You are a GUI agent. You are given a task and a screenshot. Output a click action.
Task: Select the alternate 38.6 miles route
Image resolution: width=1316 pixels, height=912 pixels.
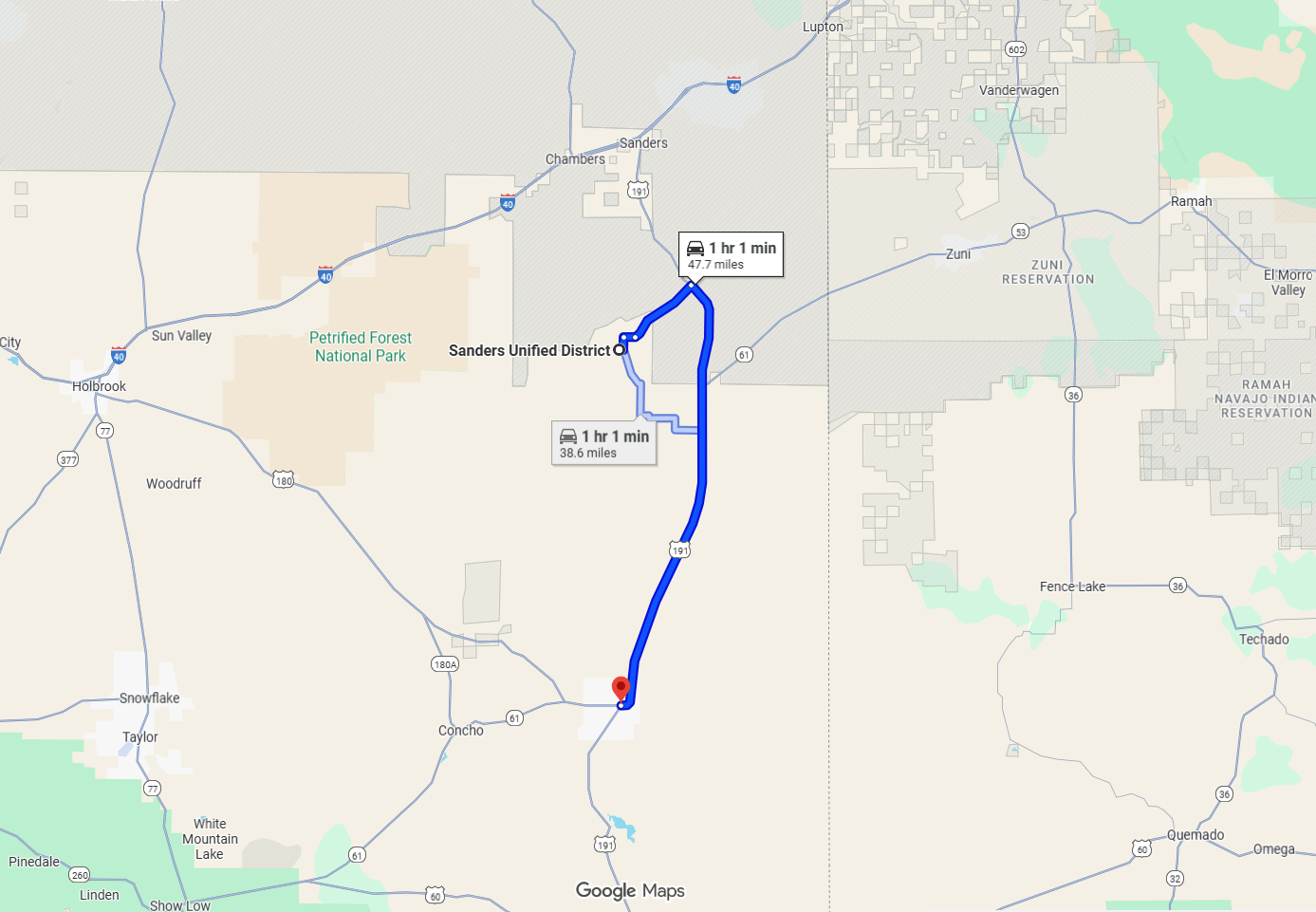(603, 443)
